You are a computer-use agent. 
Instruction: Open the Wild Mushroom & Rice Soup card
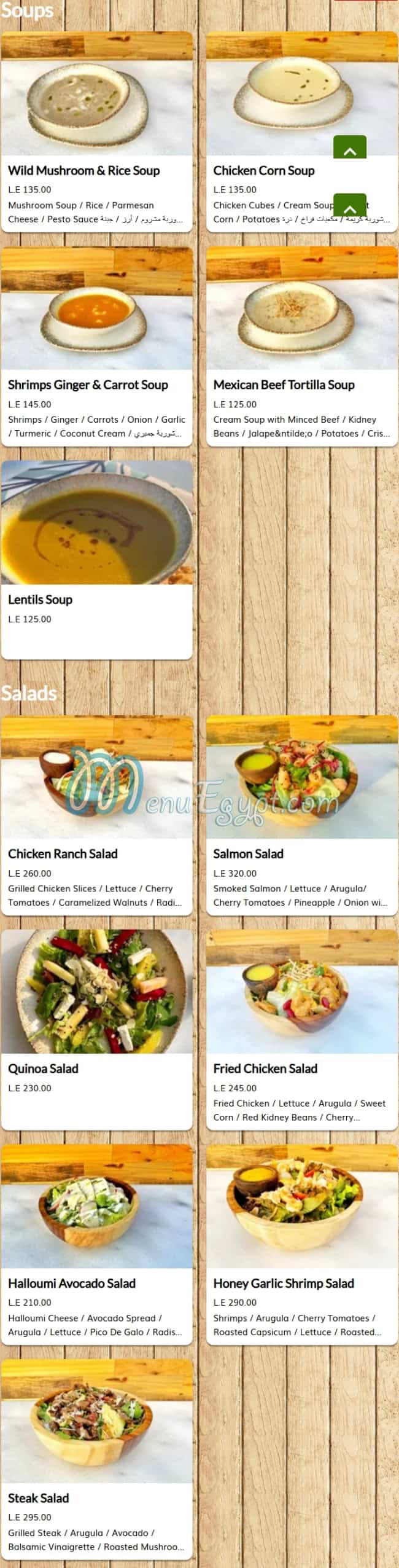point(96,131)
